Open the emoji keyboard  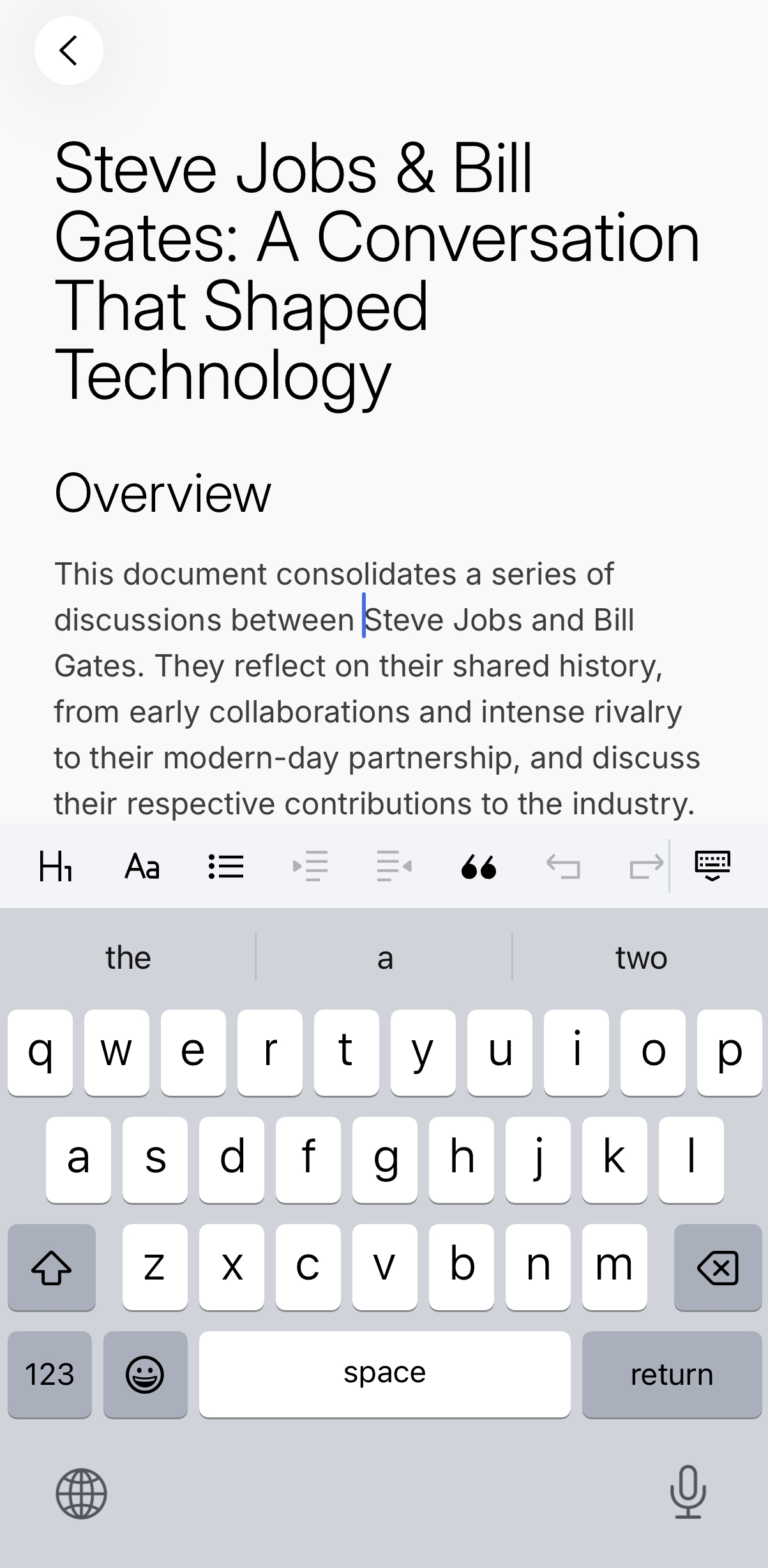(146, 1374)
